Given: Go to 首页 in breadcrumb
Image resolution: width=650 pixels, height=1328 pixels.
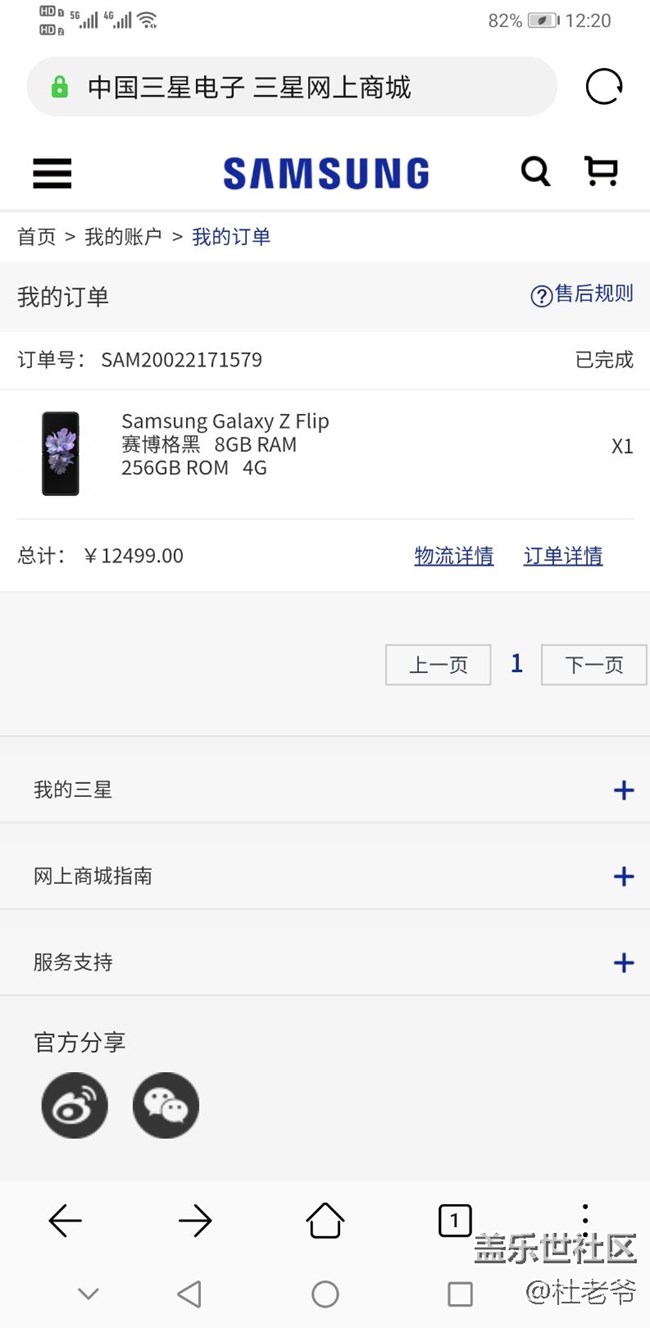Looking at the screenshot, I should point(37,237).
